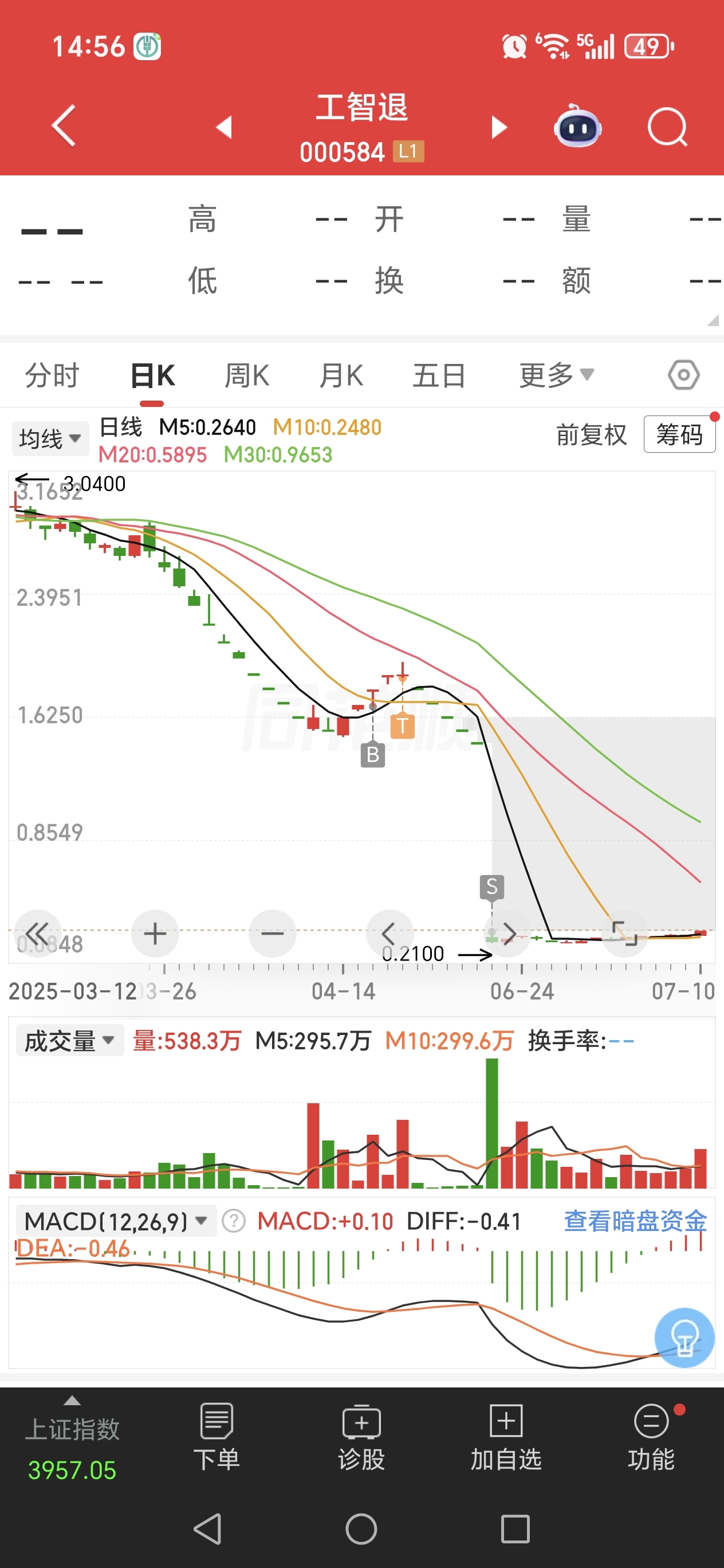Open the 成交量 indicator dropdown
This screenshot has width=724, height=1568.
click(x=69, y=1040)
